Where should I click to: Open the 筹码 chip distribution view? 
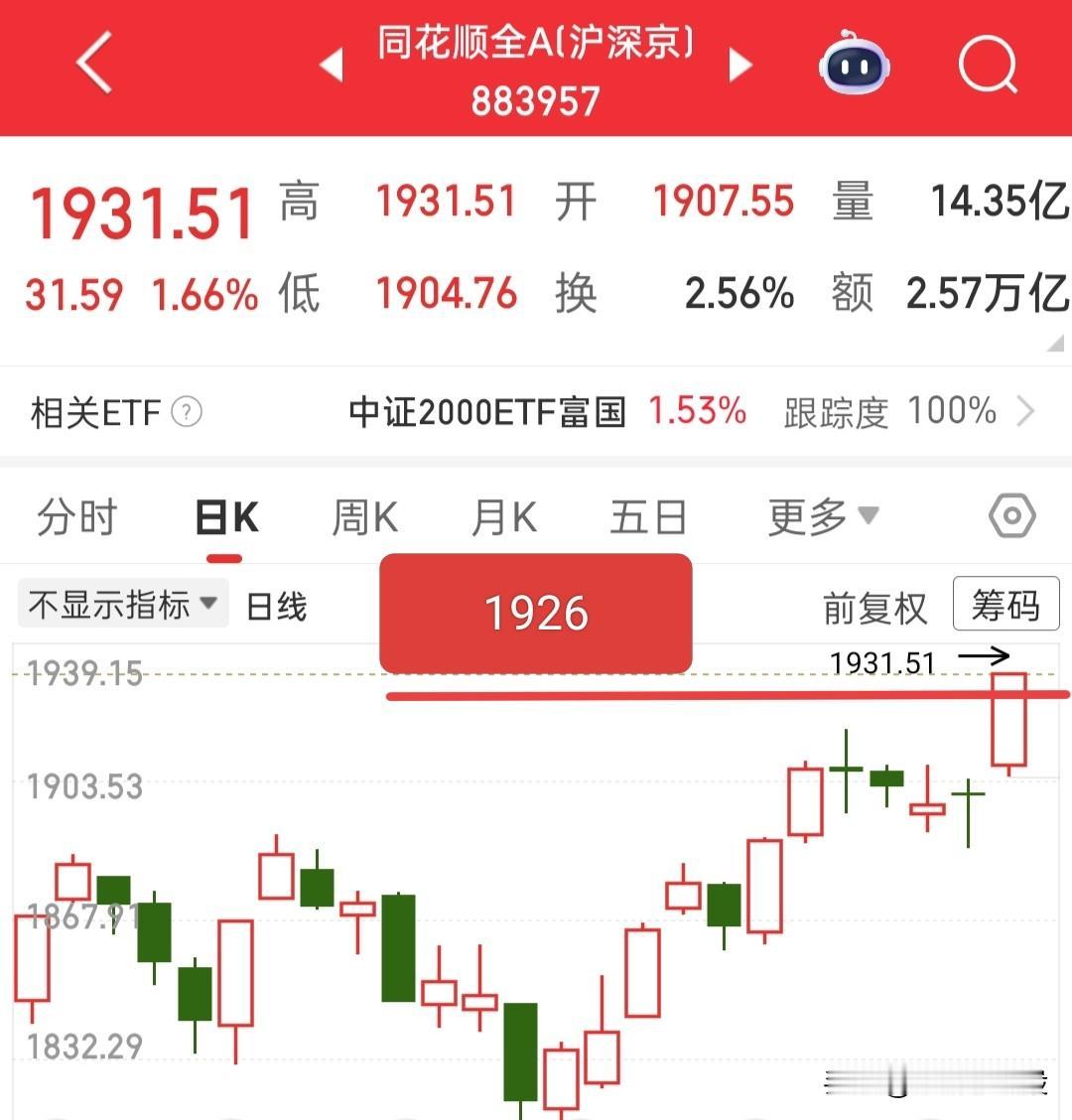[x=1005, y=604]
